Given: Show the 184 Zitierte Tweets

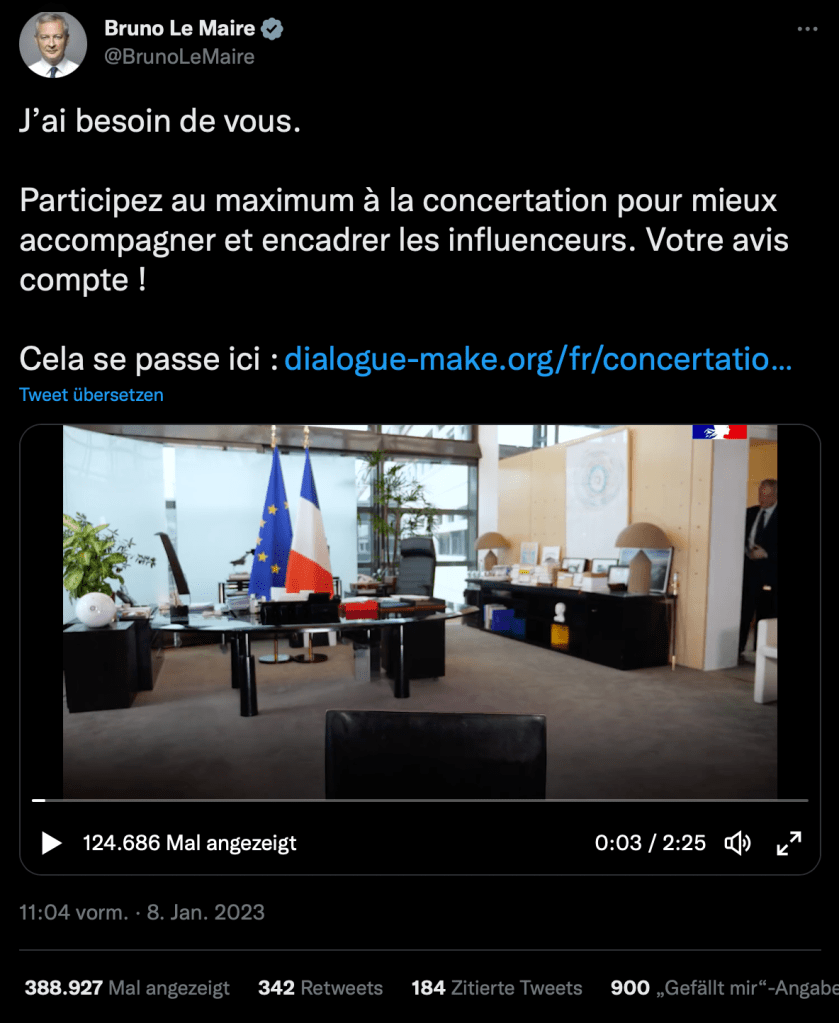Looking at the screenshot, I should coord(496,988).
